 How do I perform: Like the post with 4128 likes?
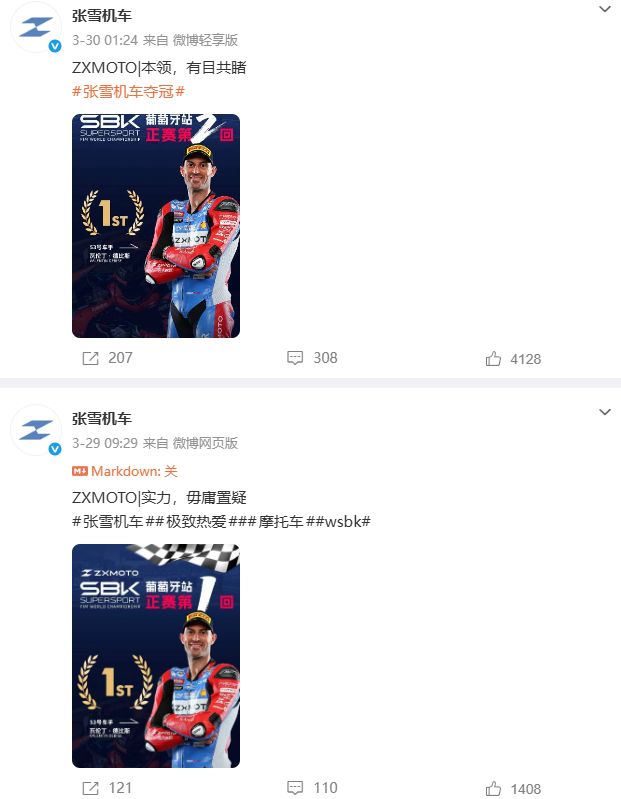coord(512,359)
